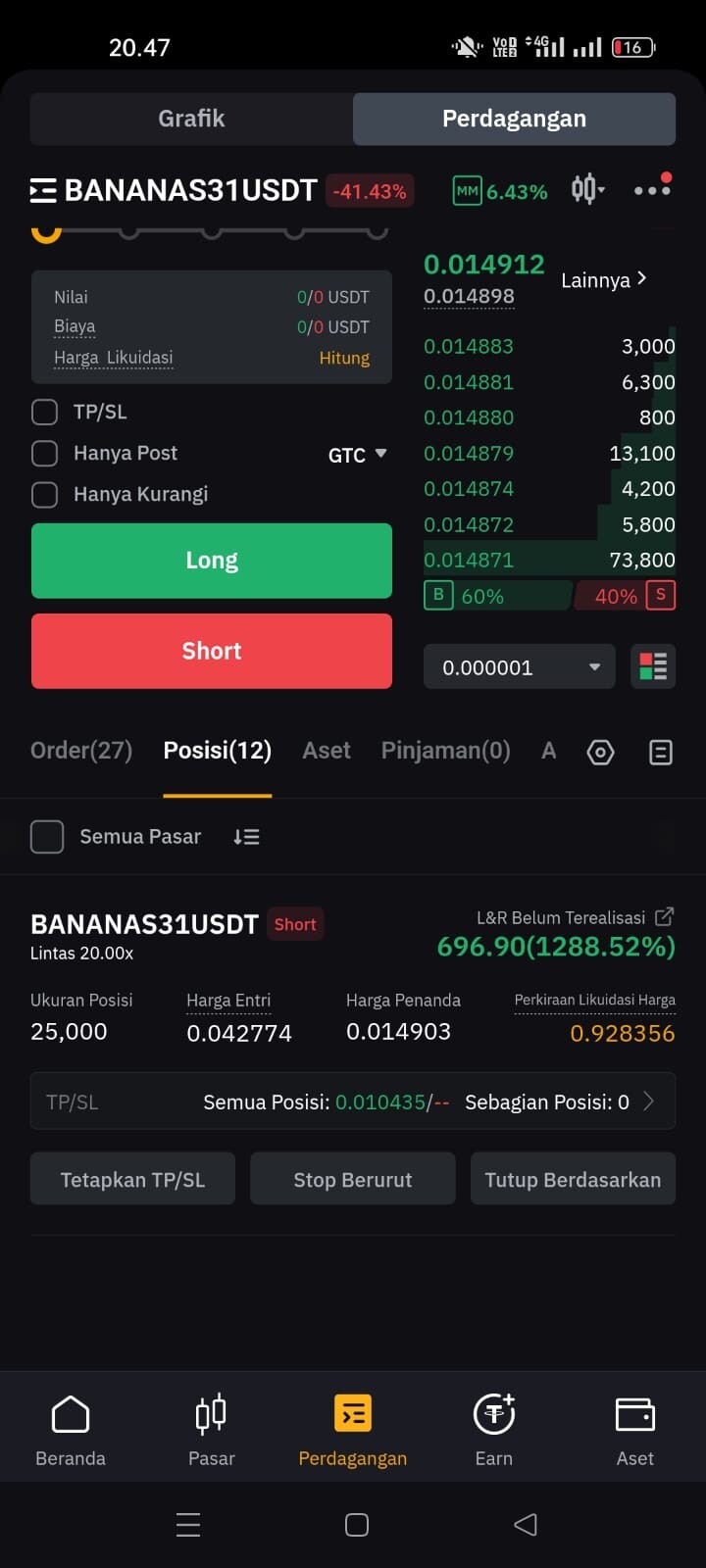706x1568 pixels.
Task: Tap the Stop Berurut button
Action: click(353, 1179)
